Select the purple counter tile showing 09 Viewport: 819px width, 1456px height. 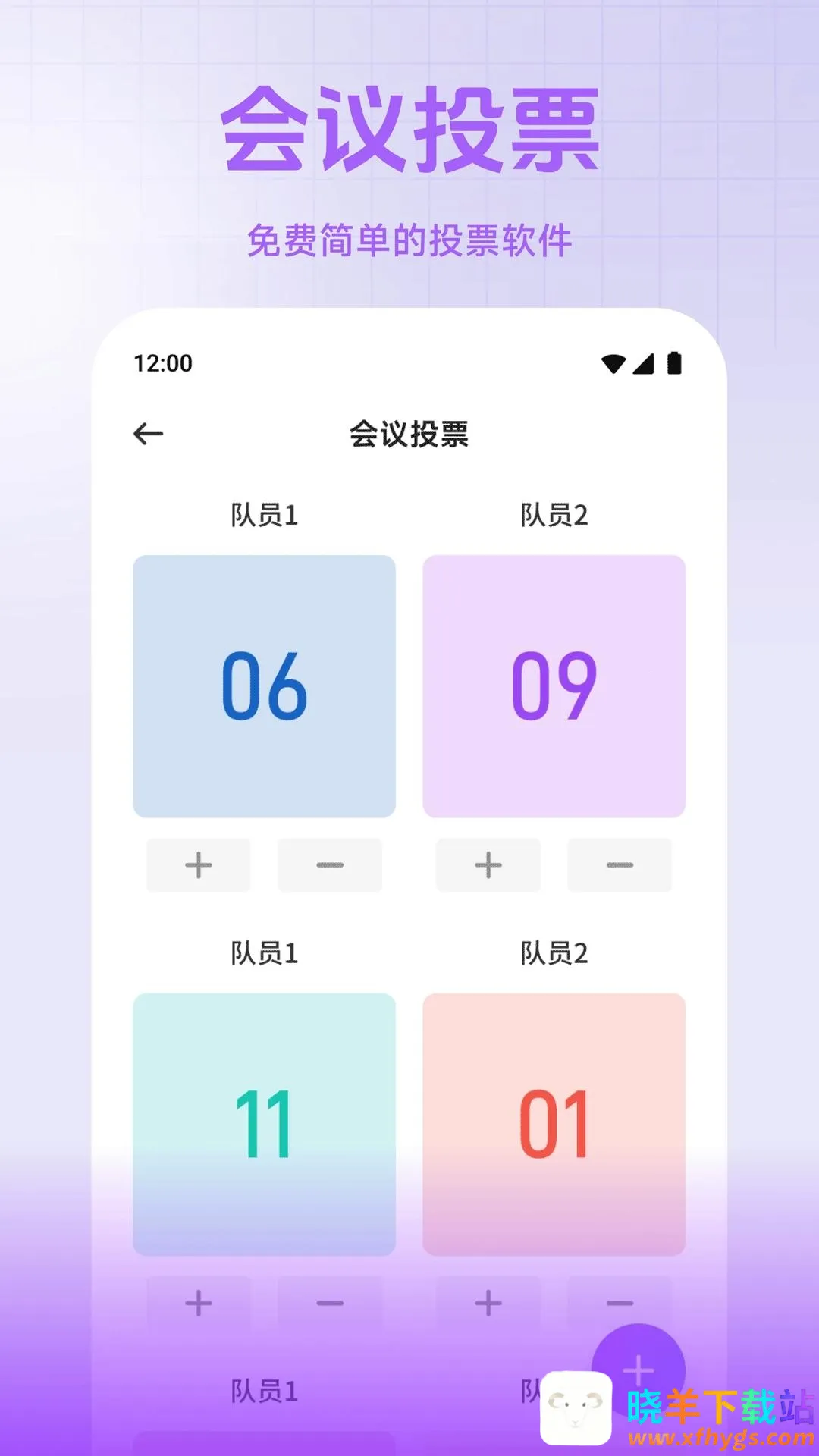pyautogui.click(x=554, y=685)
